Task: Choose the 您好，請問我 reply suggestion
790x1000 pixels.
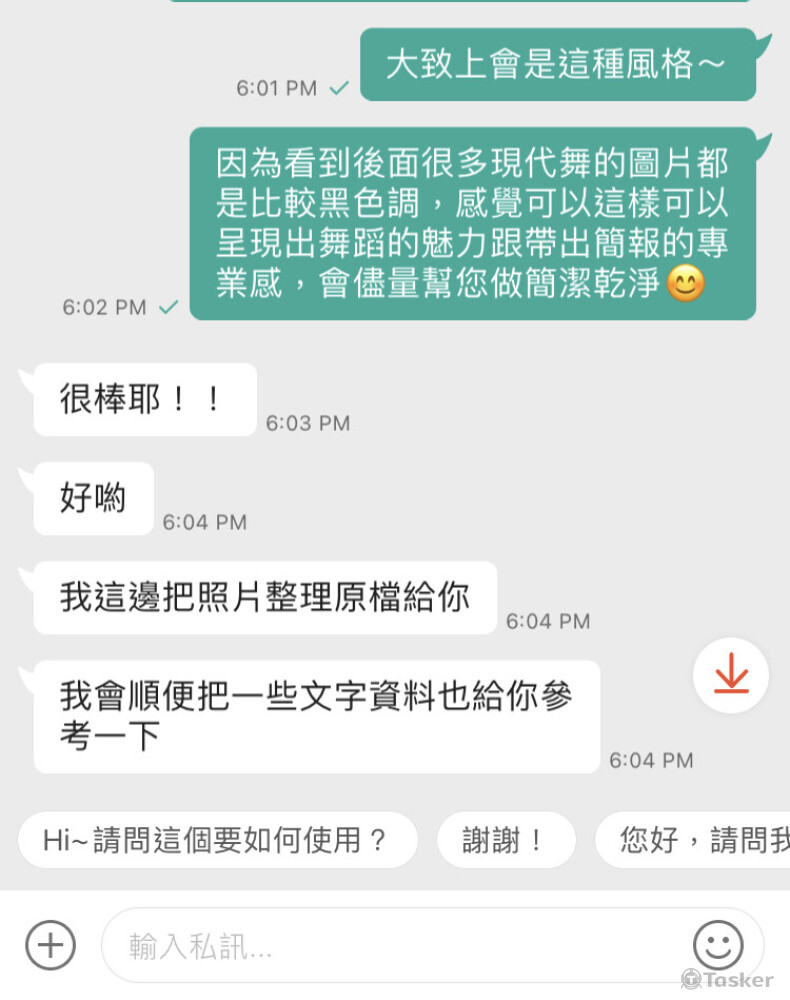Action: point(695,840)
